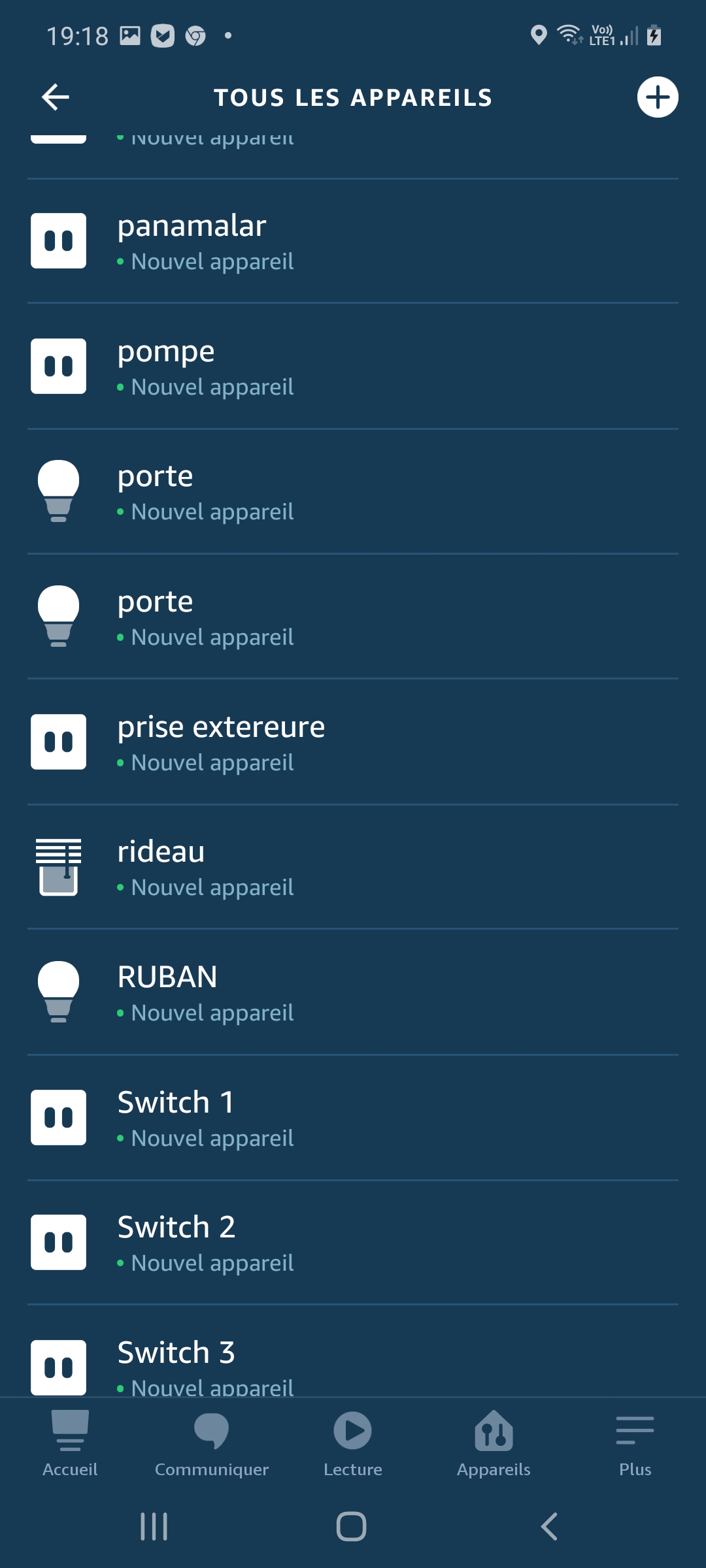Switch to the Communiquer tab

(211, 1444)
